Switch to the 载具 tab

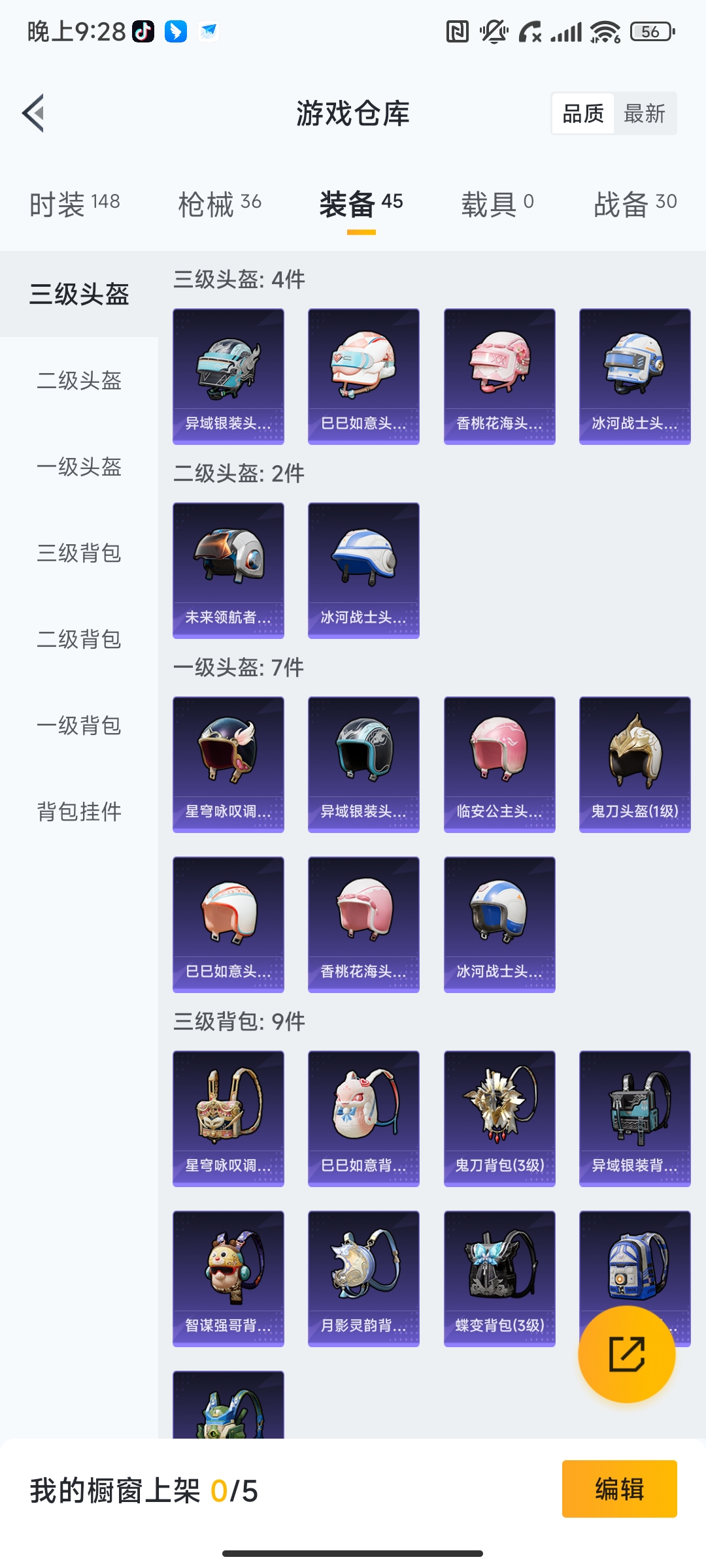497,204
